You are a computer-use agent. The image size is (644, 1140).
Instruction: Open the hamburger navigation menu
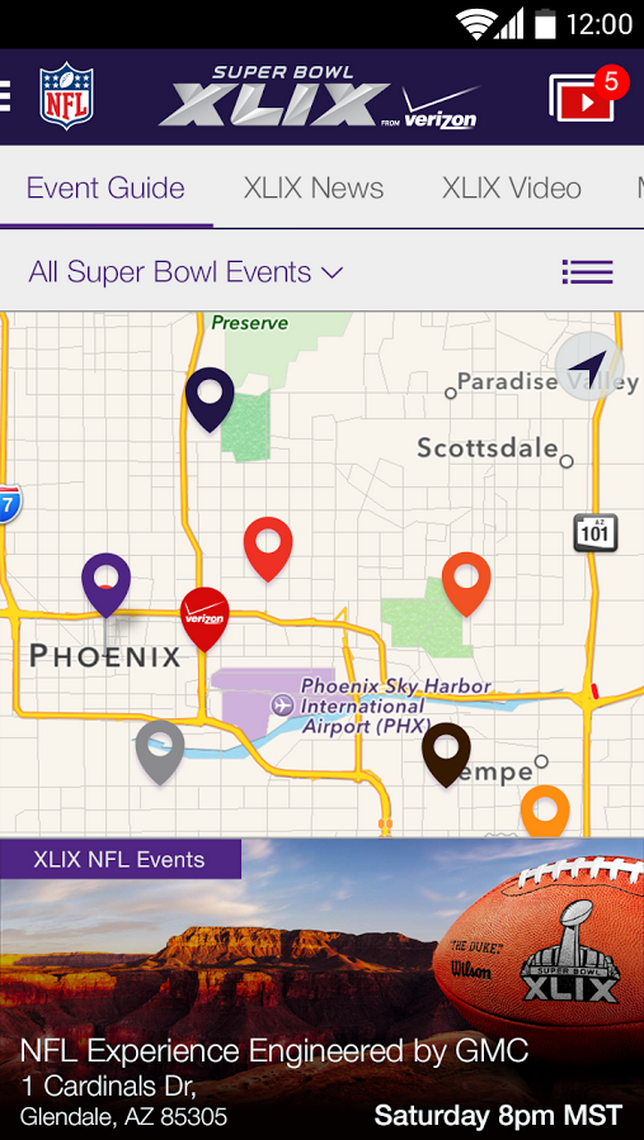click(x=6, y=96)
